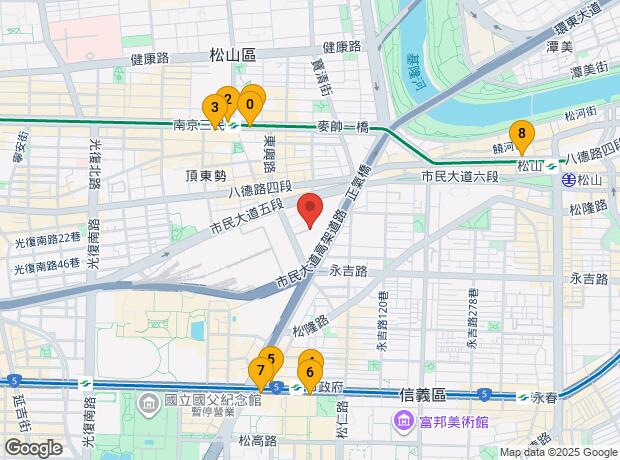Image resolution: width=620 pixels, height=460 pixels.
Task: Open map marker number 6
Action: (x=310, y=373)
